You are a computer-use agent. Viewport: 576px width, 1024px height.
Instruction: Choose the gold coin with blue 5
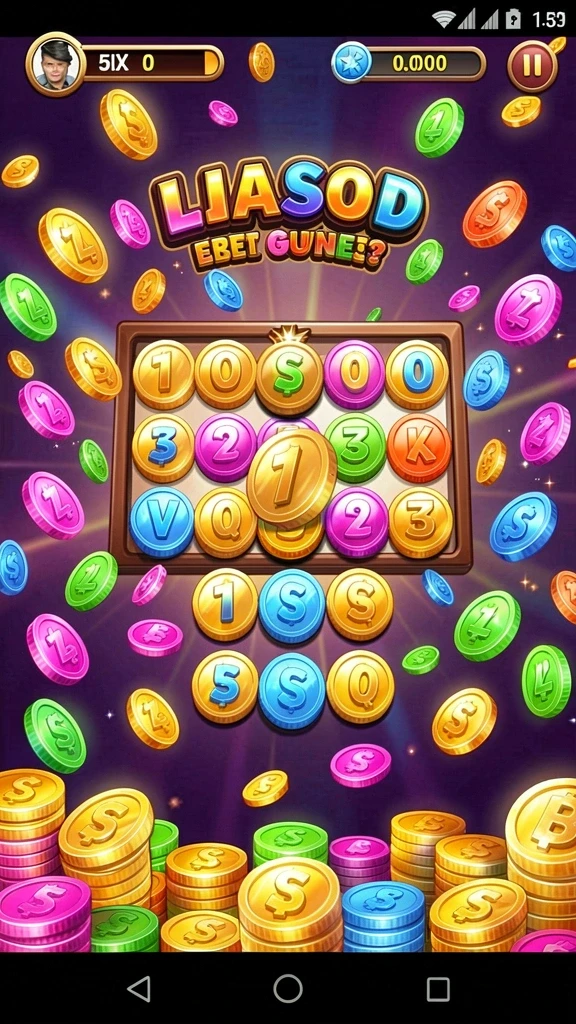pyautogui.click(x=225, y=686)
